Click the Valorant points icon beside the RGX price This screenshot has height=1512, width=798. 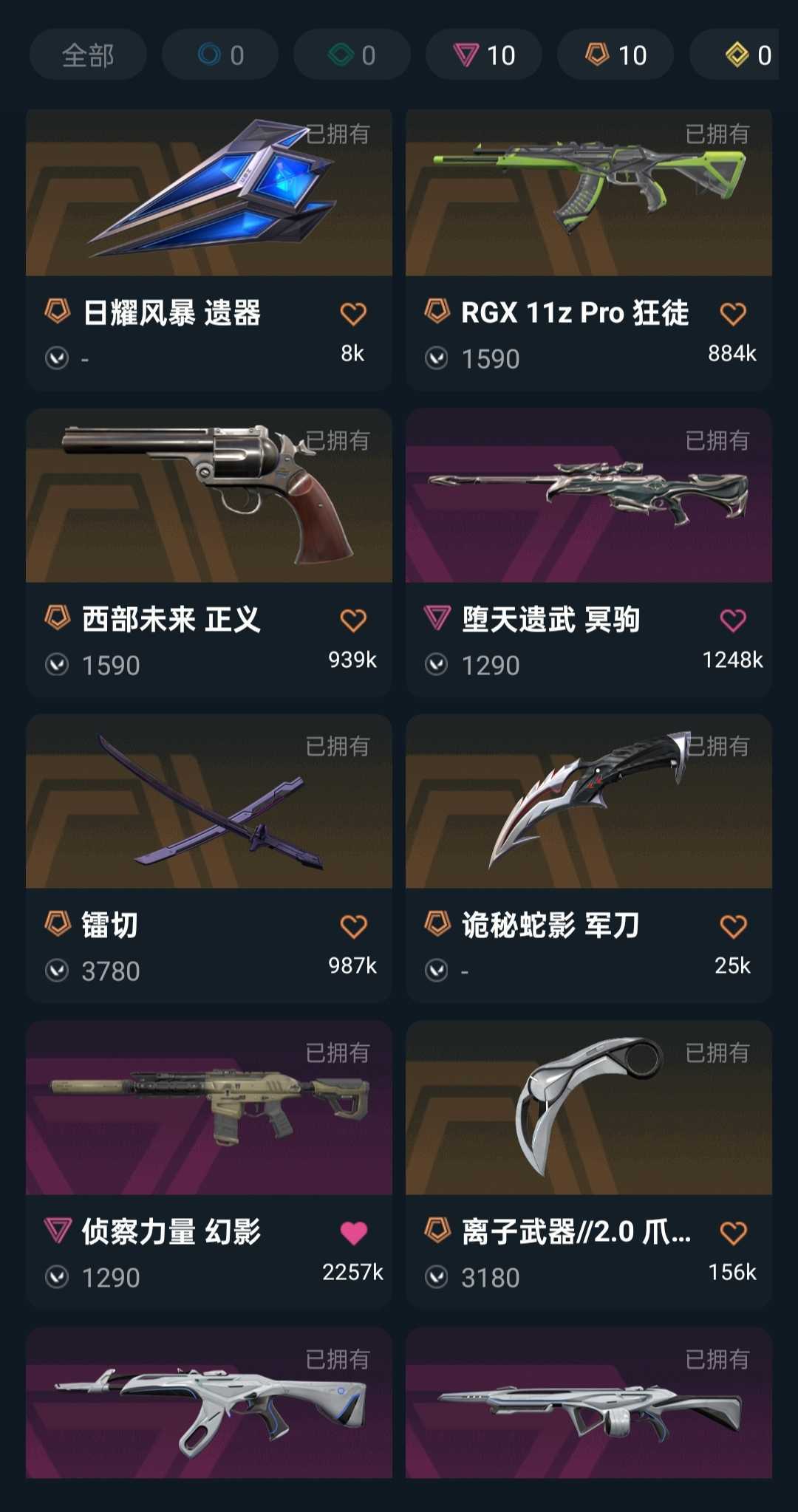coord(437,358)
